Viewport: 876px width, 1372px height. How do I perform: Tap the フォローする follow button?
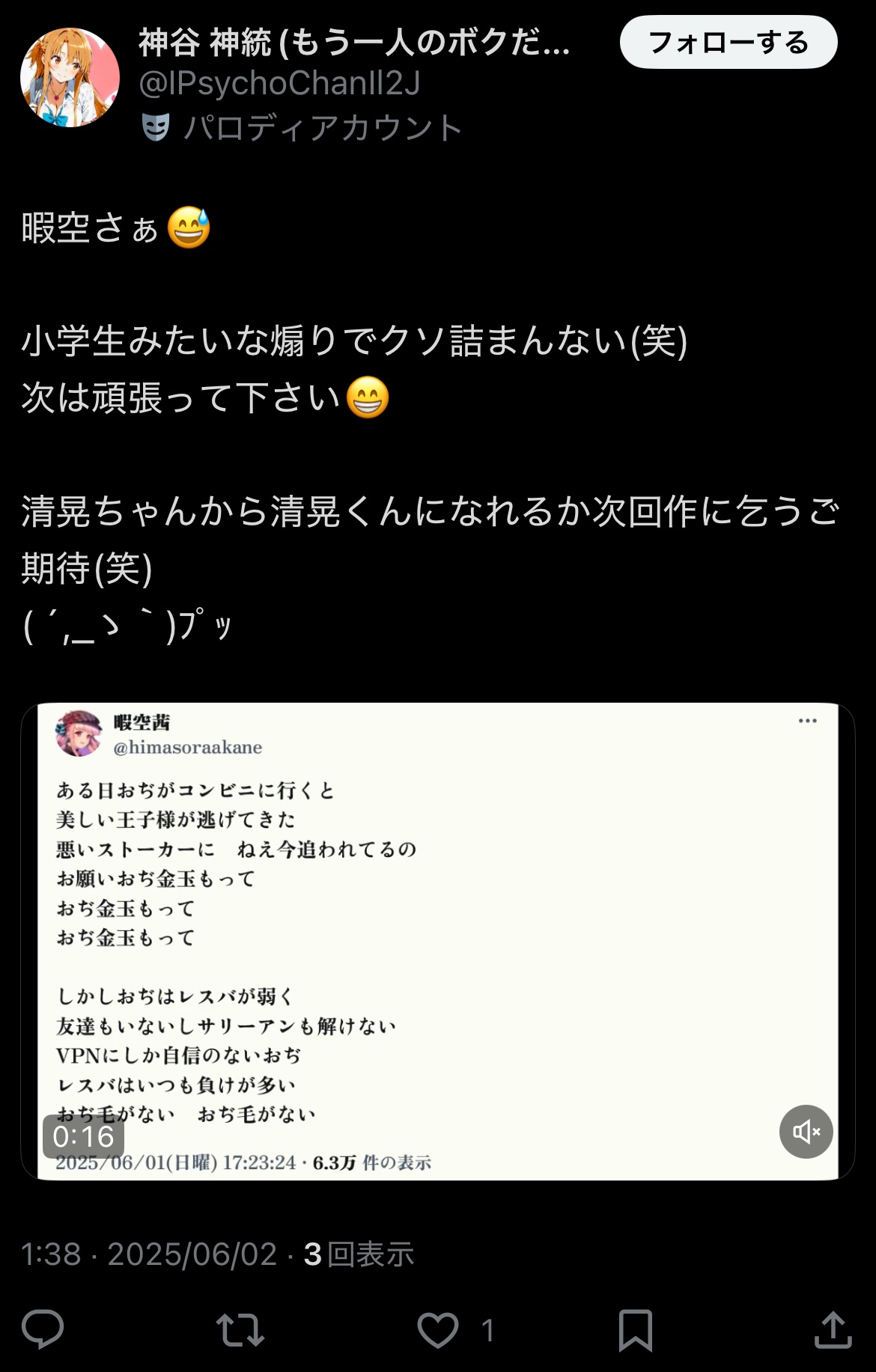coord(728,43)
